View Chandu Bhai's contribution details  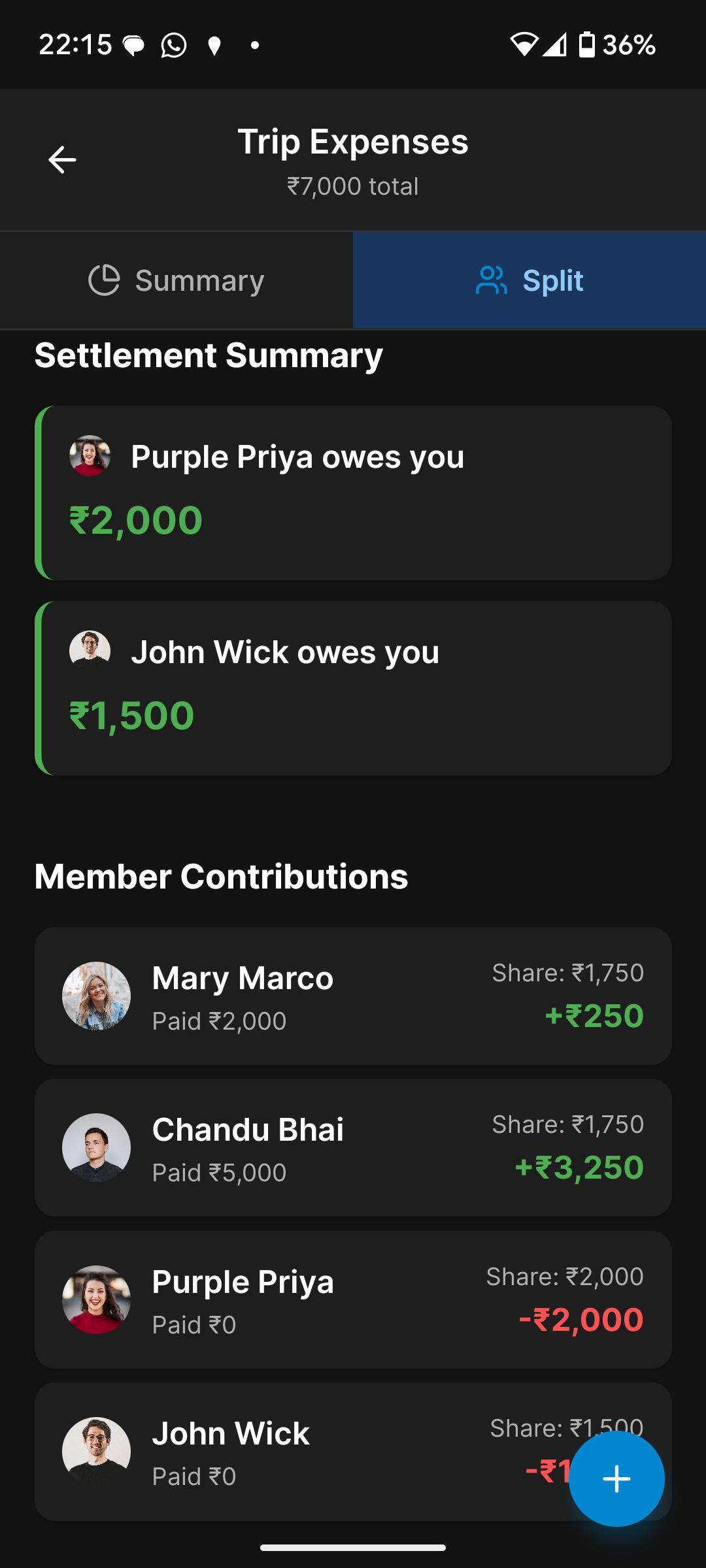click(x=353, y=1147)
